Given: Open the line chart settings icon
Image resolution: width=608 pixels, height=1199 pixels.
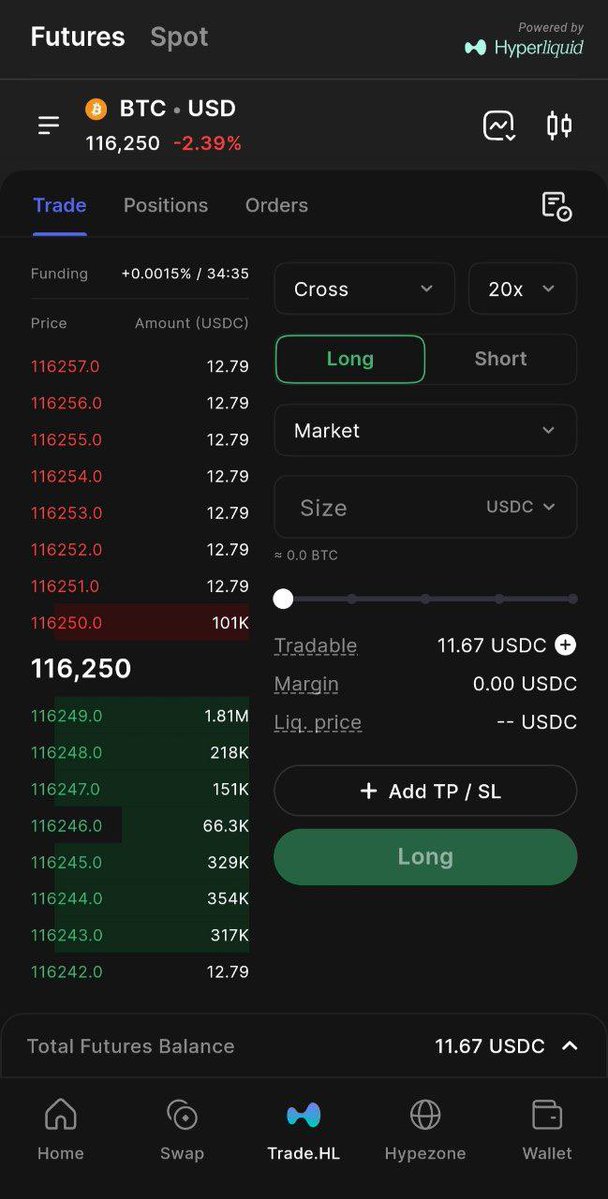Looking at the screenshot, I should (x=499, y=125).
